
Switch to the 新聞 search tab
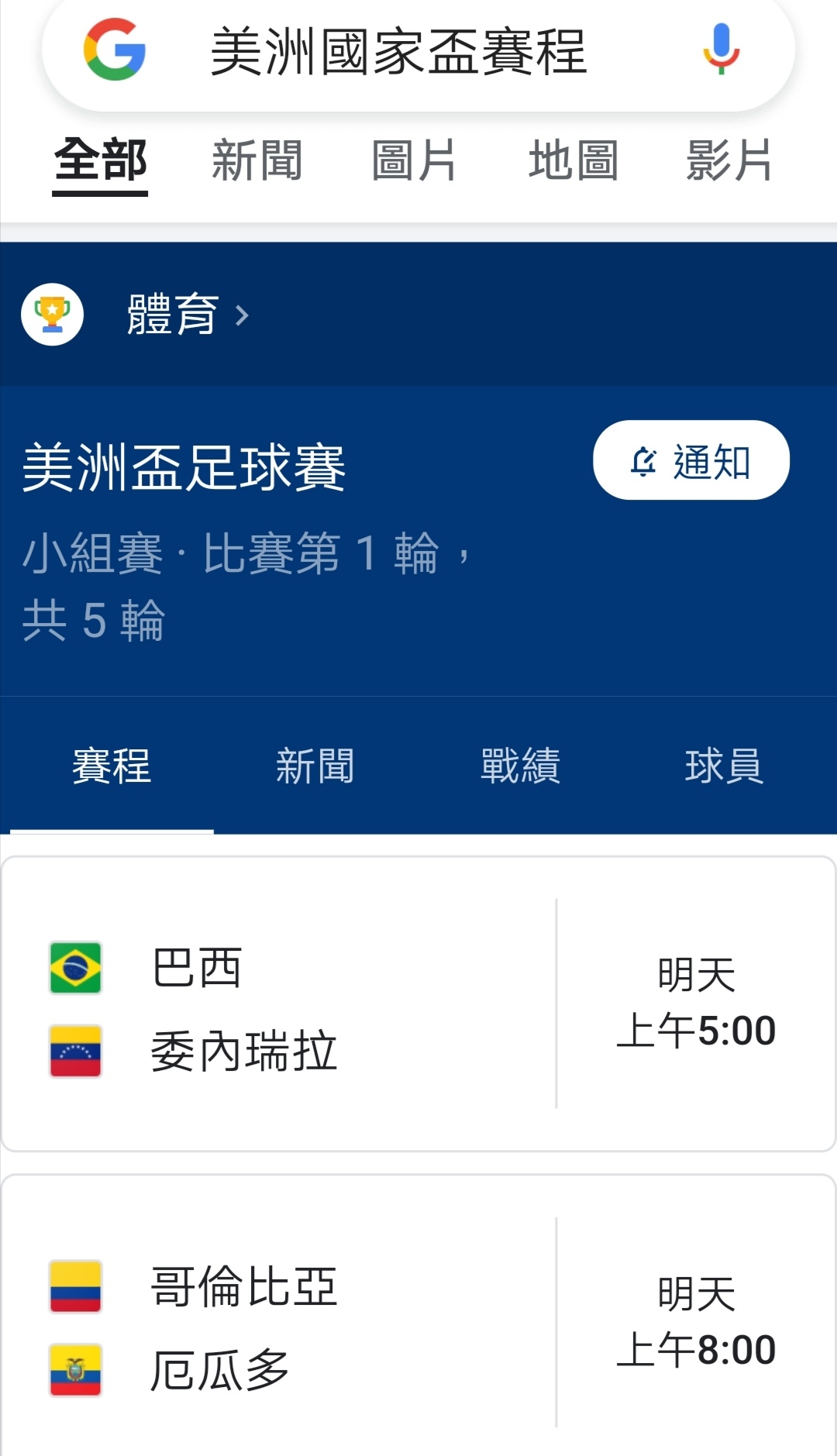tap(257, 161)
